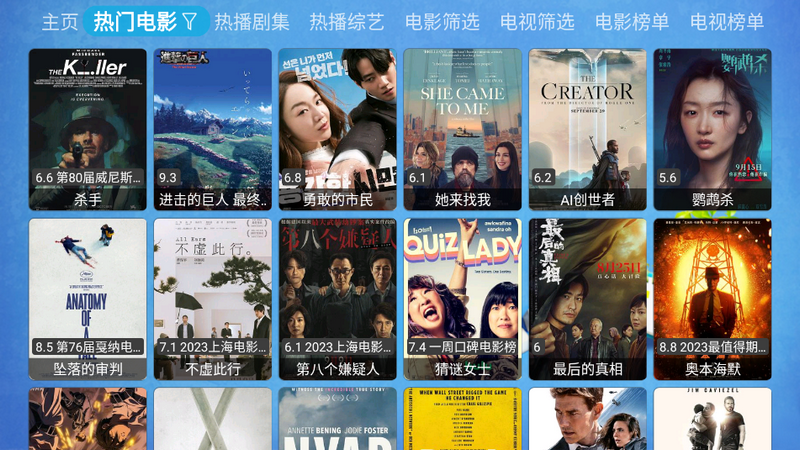
Task: Go to the 热播综艺 tab
Action: point(347,22)
